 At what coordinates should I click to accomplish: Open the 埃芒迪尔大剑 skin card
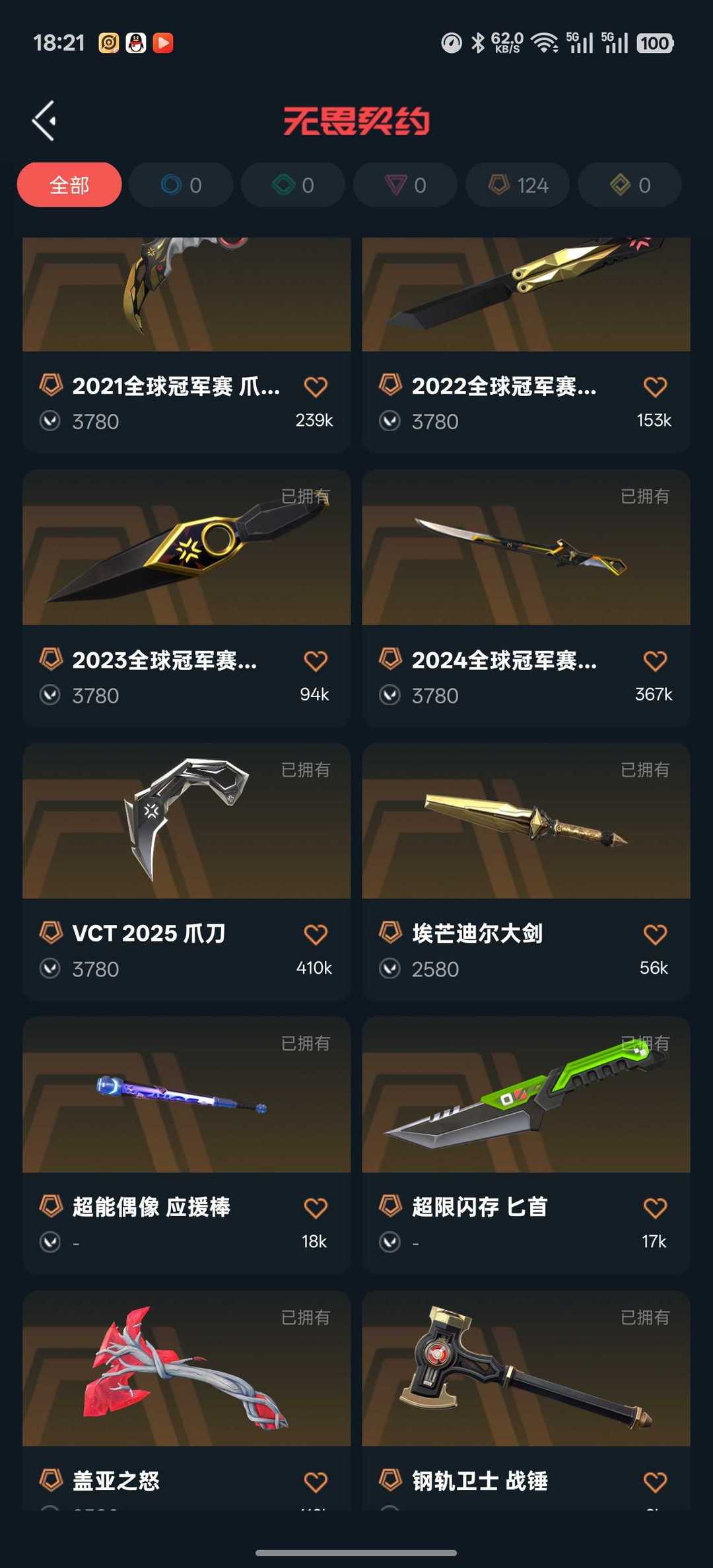point(526,871)
